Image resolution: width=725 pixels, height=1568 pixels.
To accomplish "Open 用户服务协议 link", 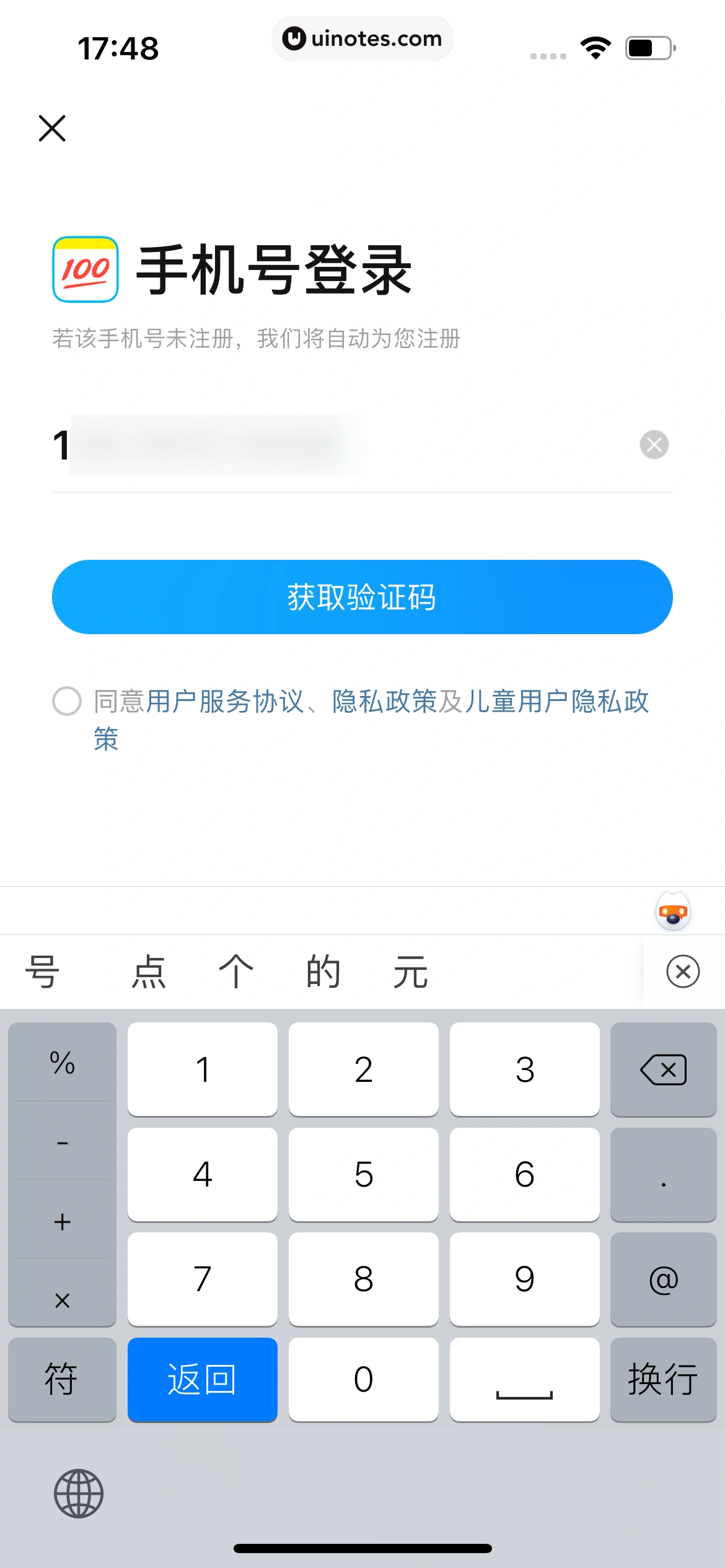I will (x=225, y=702).
